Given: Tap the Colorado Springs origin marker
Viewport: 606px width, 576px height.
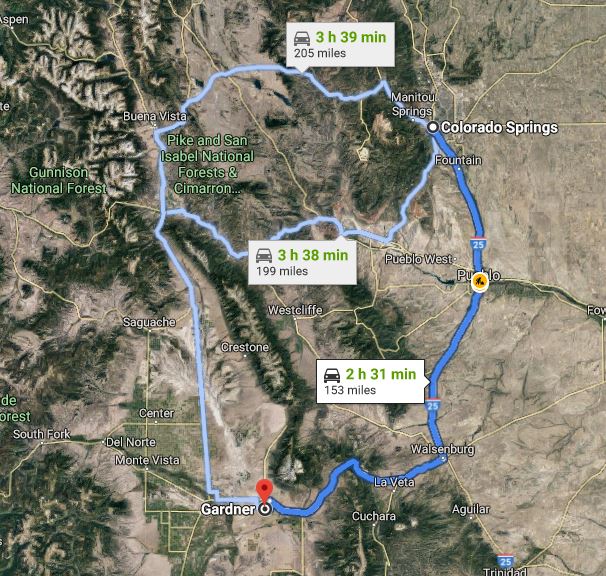Looking at the screenshot, I should 432,128.
